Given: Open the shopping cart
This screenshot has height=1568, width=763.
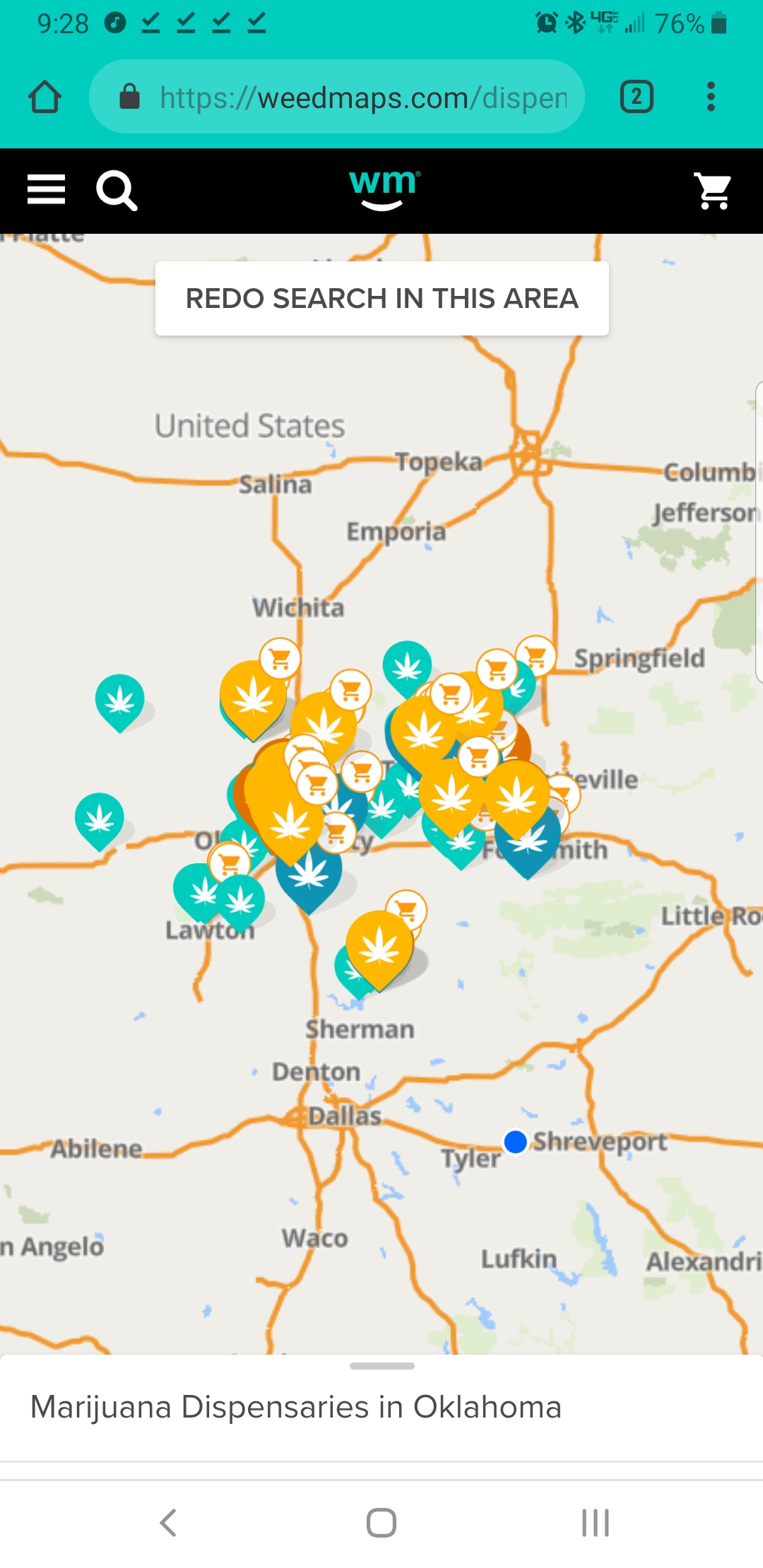Looking at the screenshot, I should pyautogui.click(x=714, y=191).
